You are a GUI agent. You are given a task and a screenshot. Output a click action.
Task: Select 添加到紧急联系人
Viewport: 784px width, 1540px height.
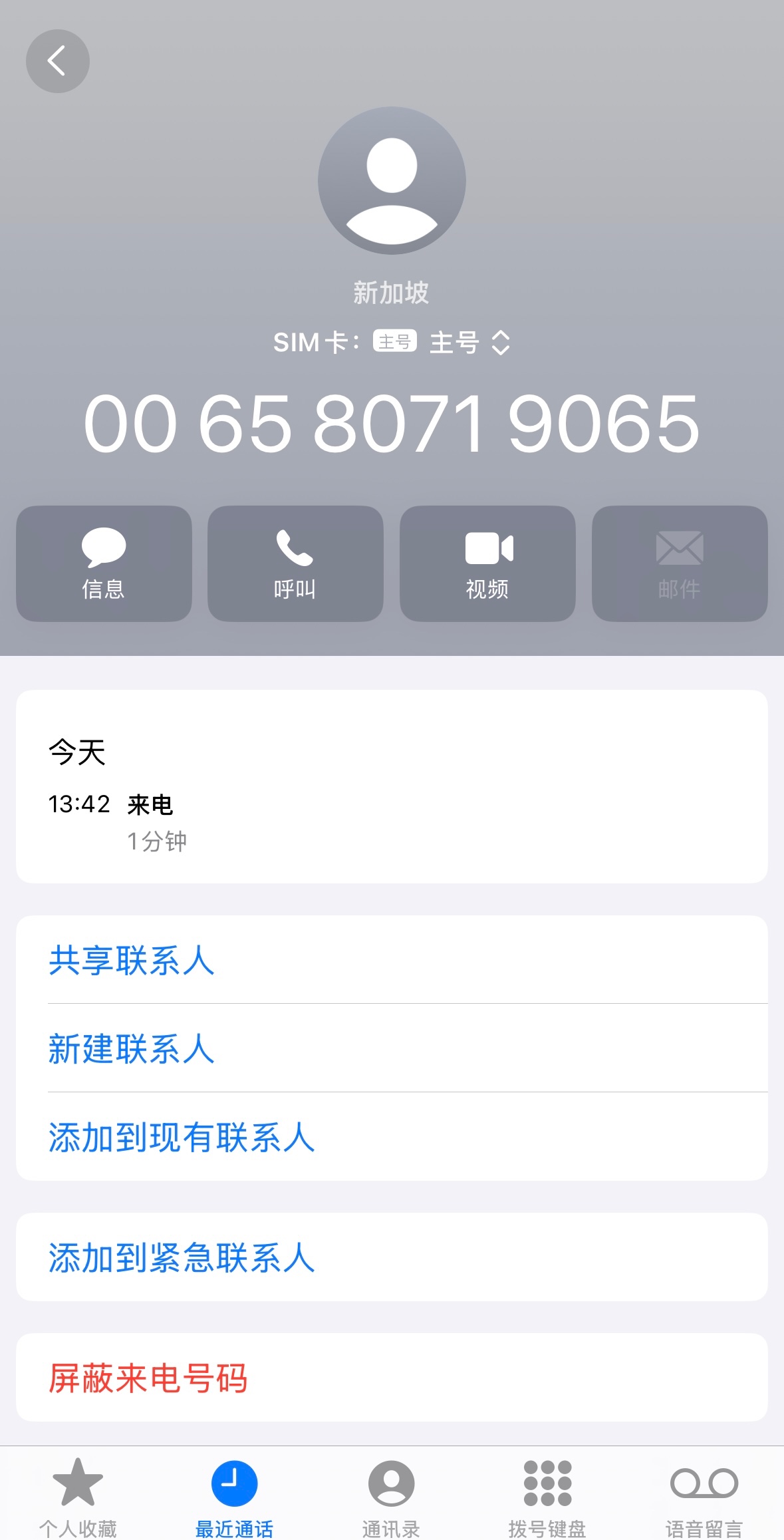click(182, 1258)
